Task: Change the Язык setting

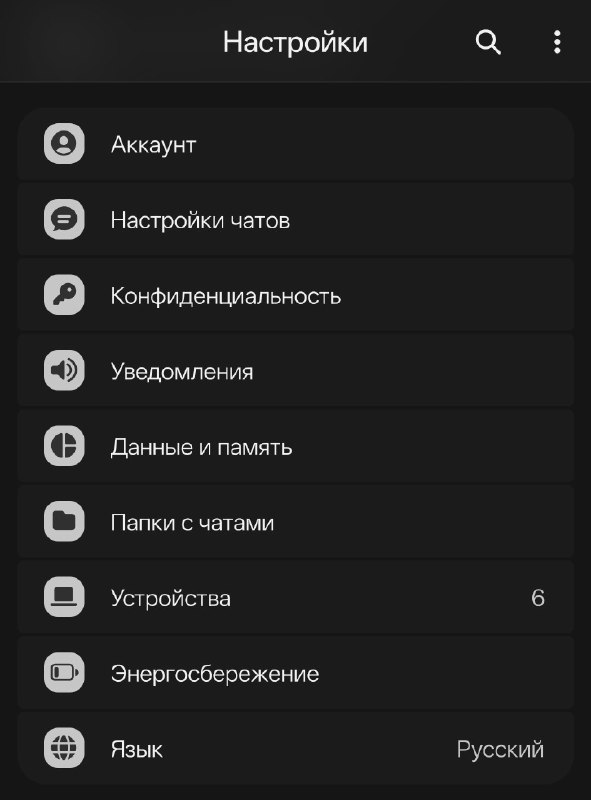Action: [x=296, y=748]
